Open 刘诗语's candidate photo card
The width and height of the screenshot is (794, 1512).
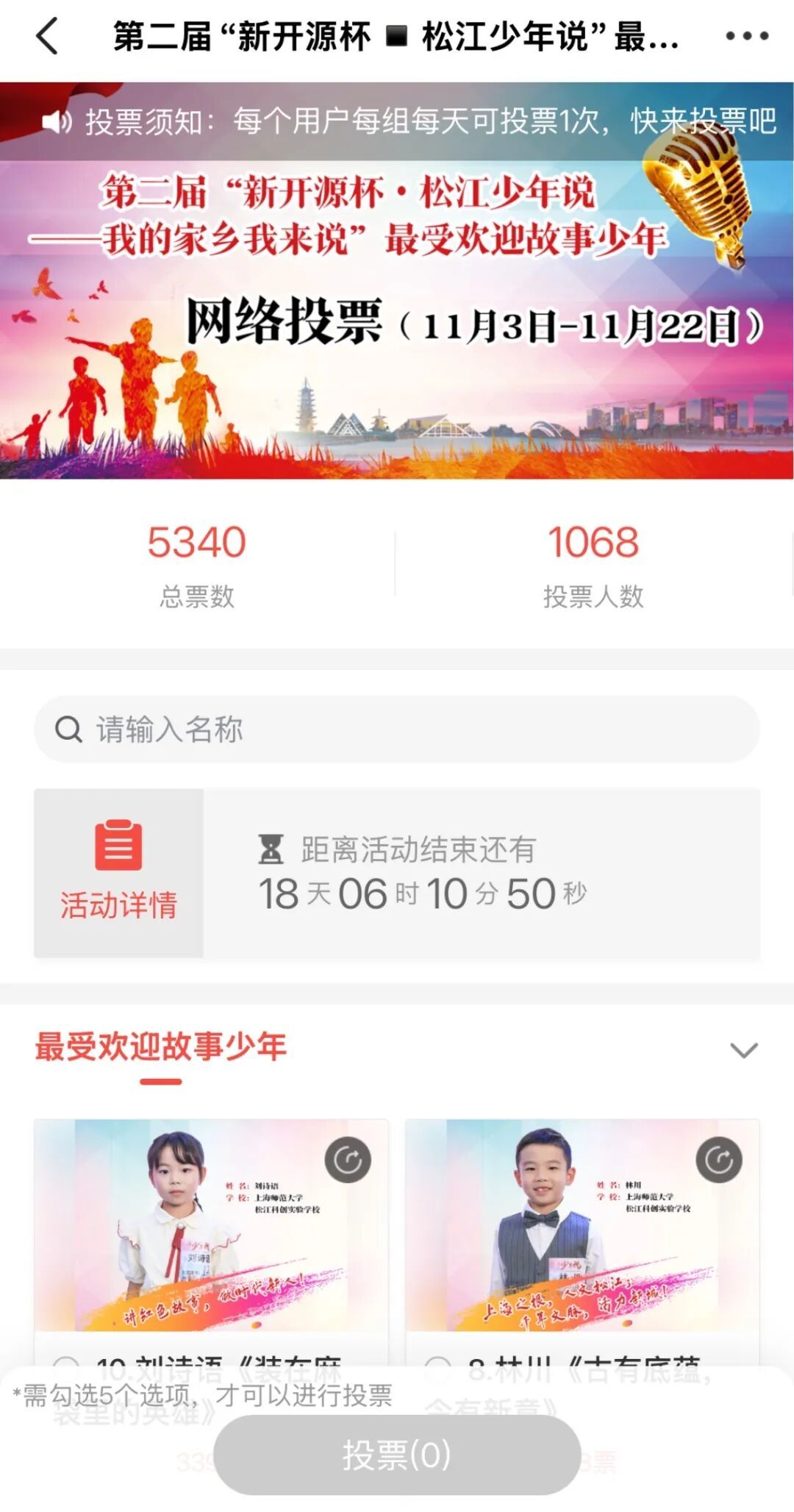(211, 1224)
